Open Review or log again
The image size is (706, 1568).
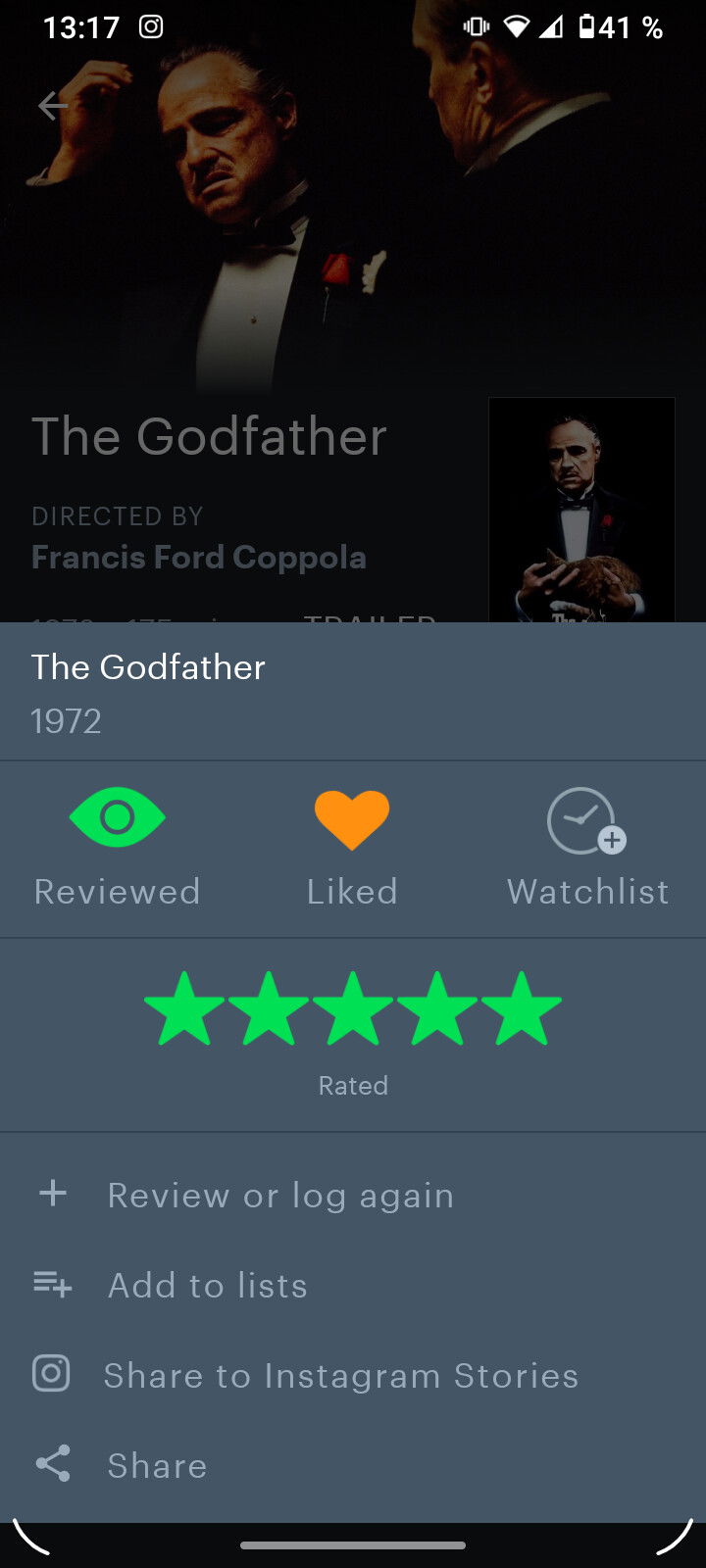click(x=353, y=1195)
